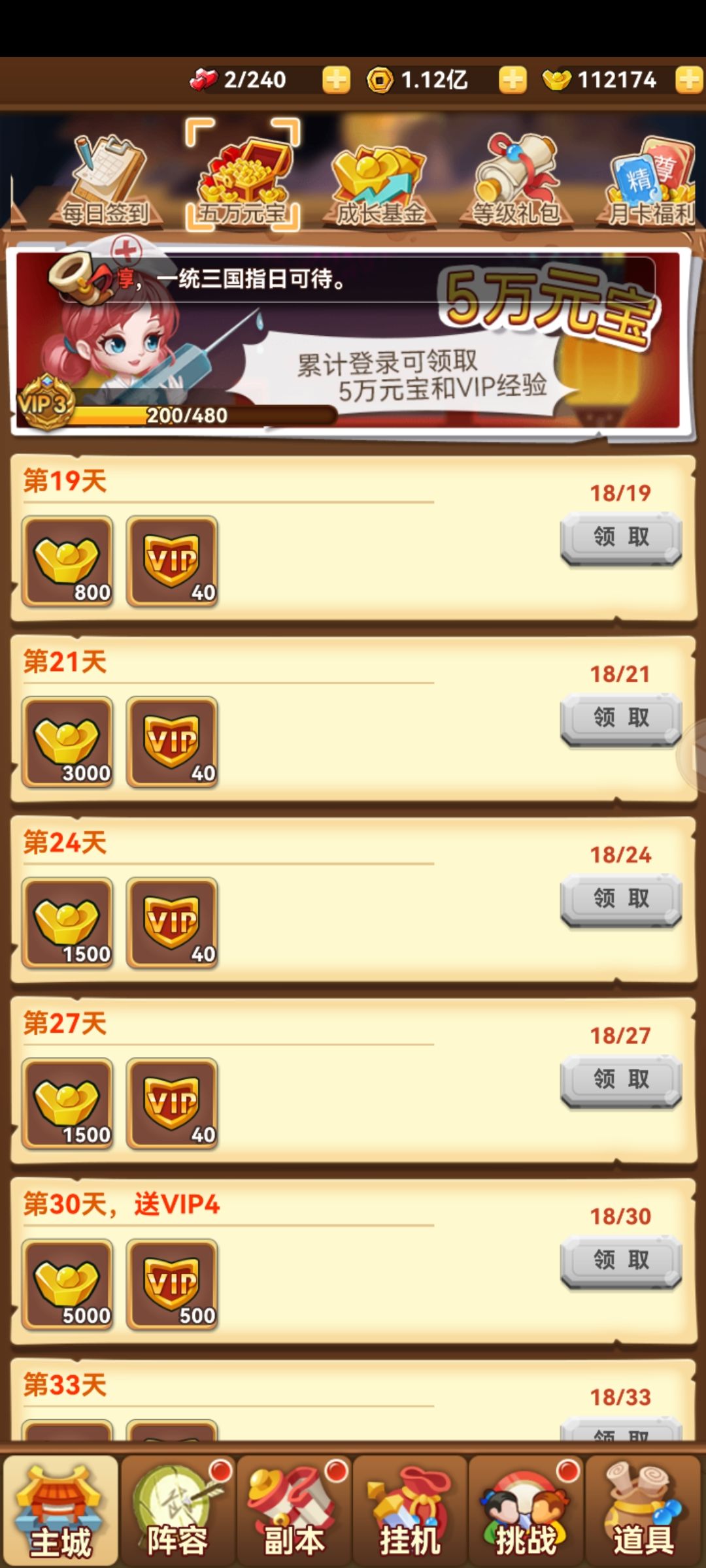Switch to the 挑战 challenge tab
Screen dimensions: 706x1568
pos(526,1510)
